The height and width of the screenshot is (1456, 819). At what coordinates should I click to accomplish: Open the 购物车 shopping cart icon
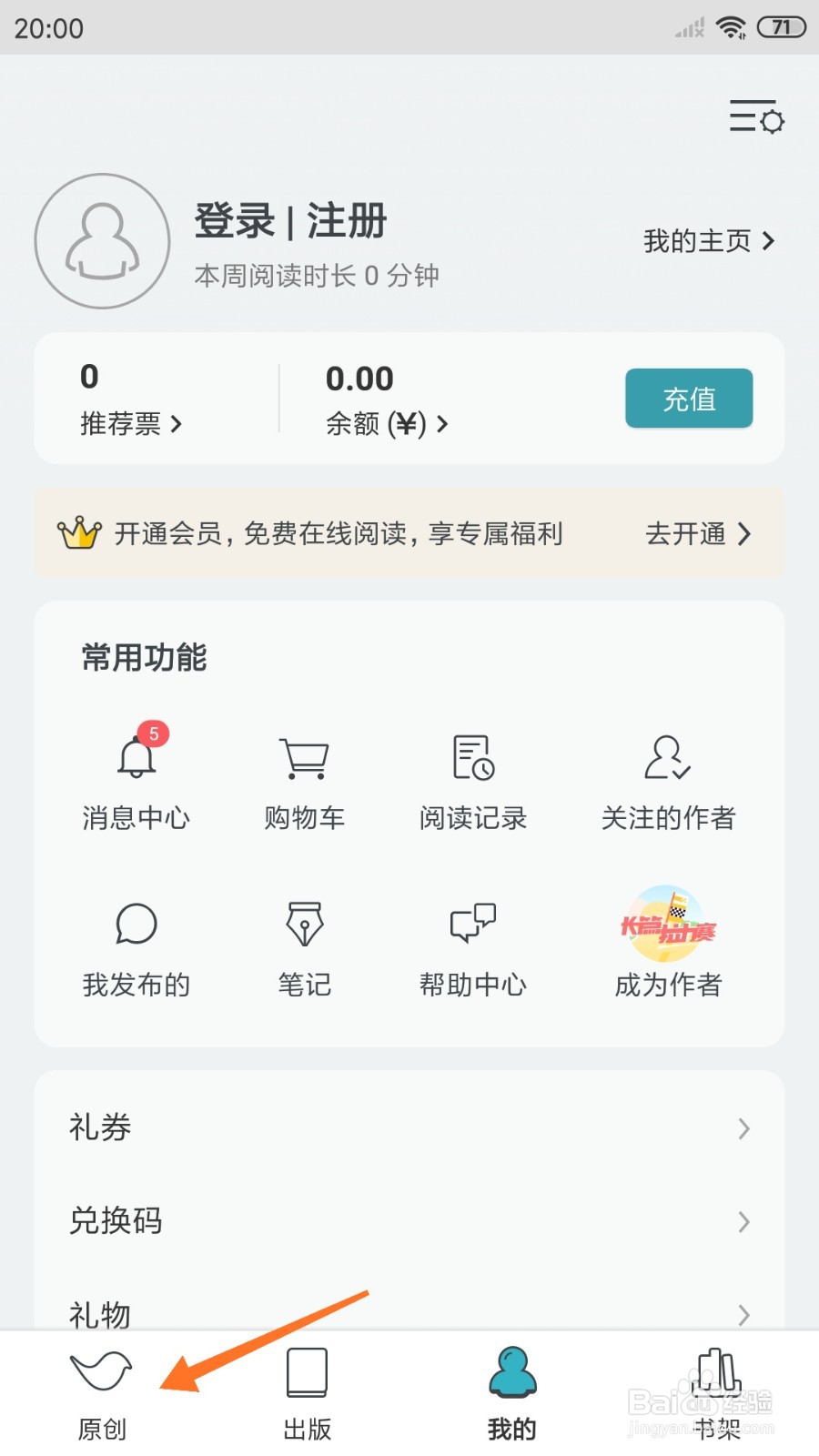pos(304,757)
